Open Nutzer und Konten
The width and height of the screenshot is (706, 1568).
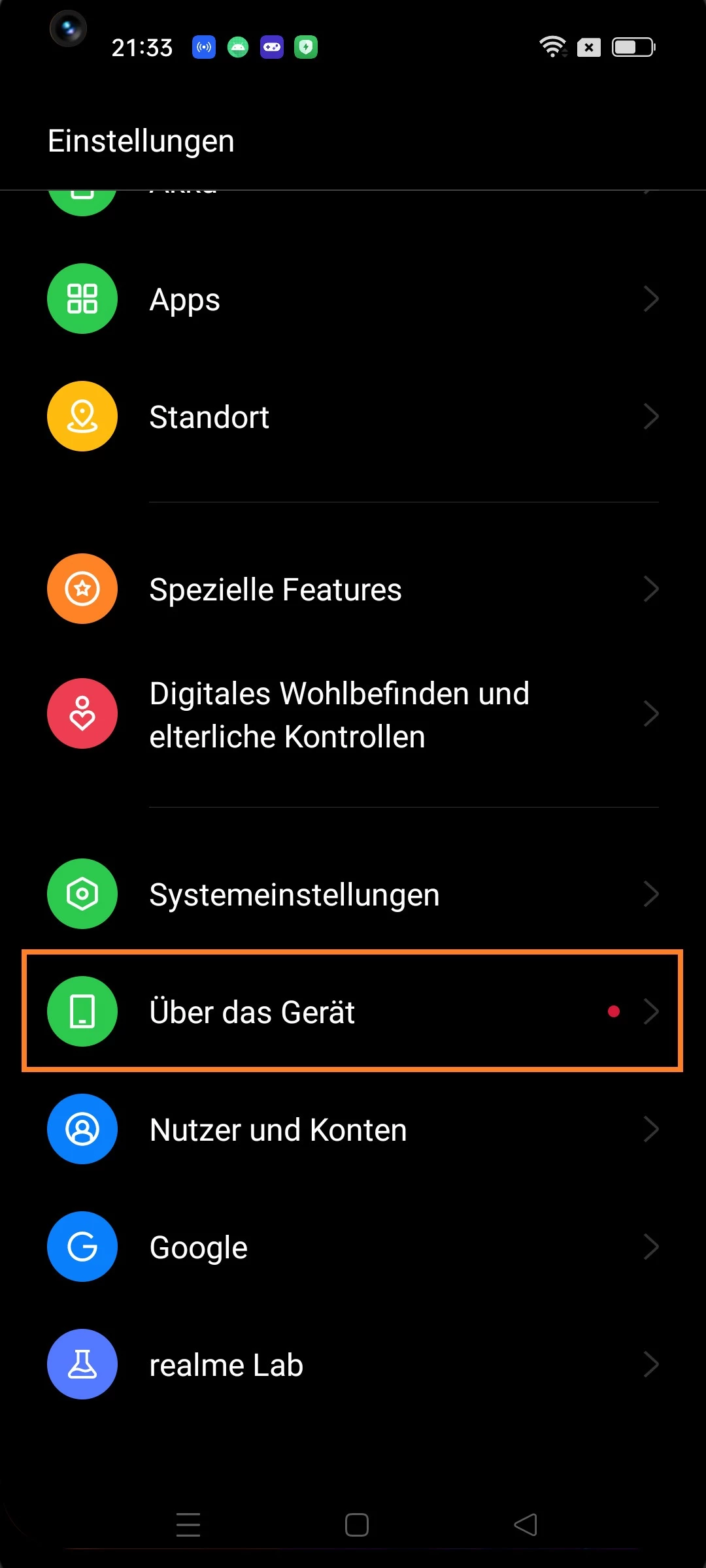(353, 1129)
